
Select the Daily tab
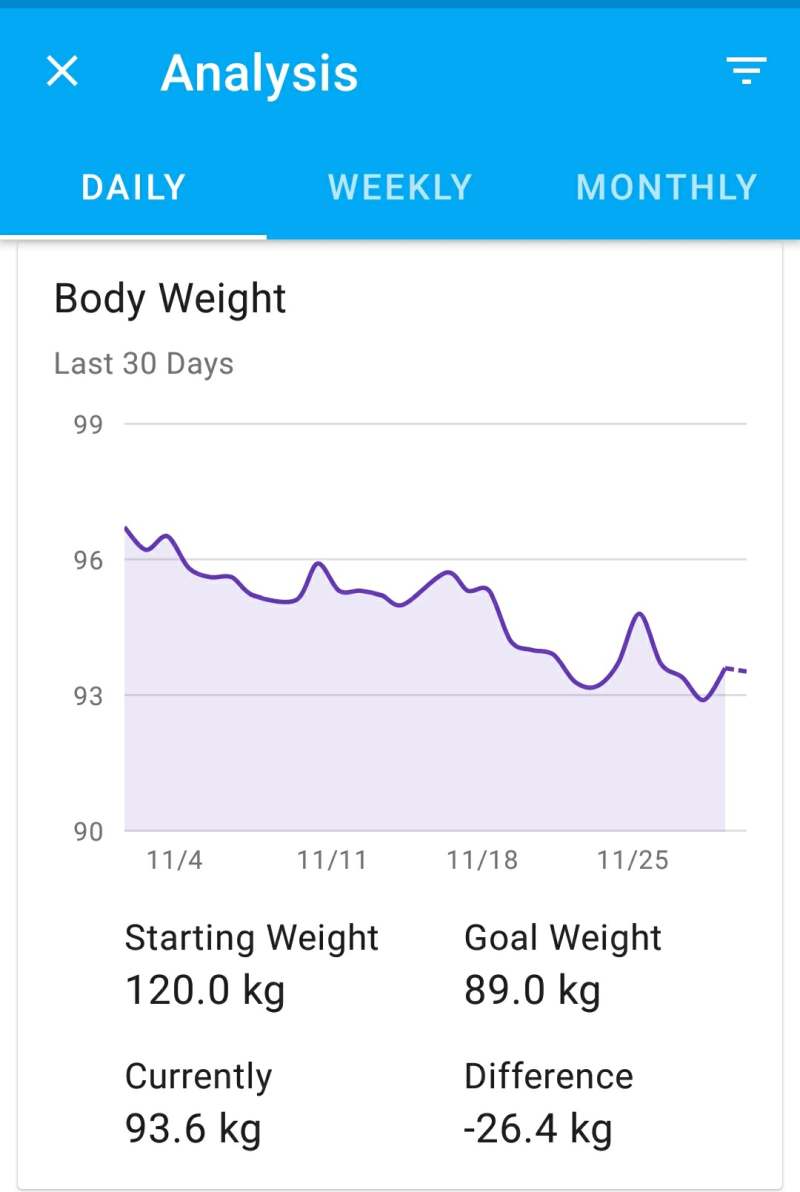click(x=133, y=188)
